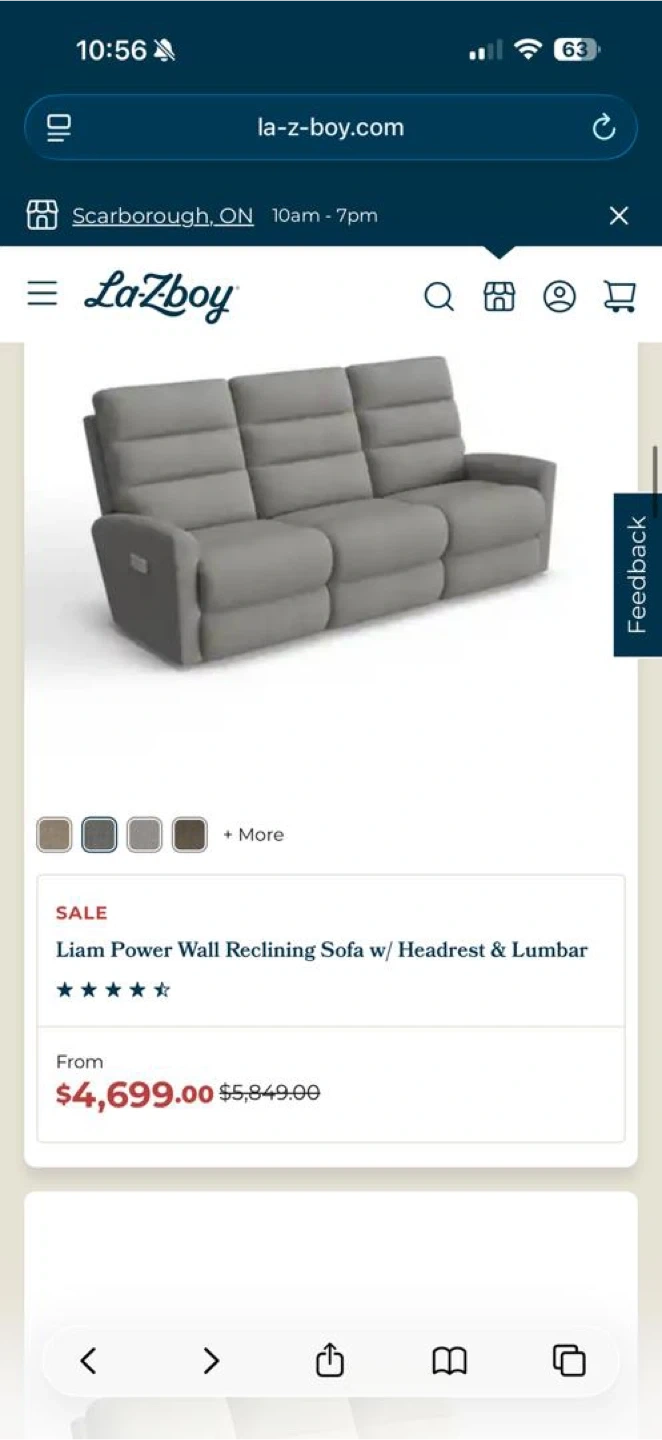
Task: Open the site search
Action: (x=439, y=296)
